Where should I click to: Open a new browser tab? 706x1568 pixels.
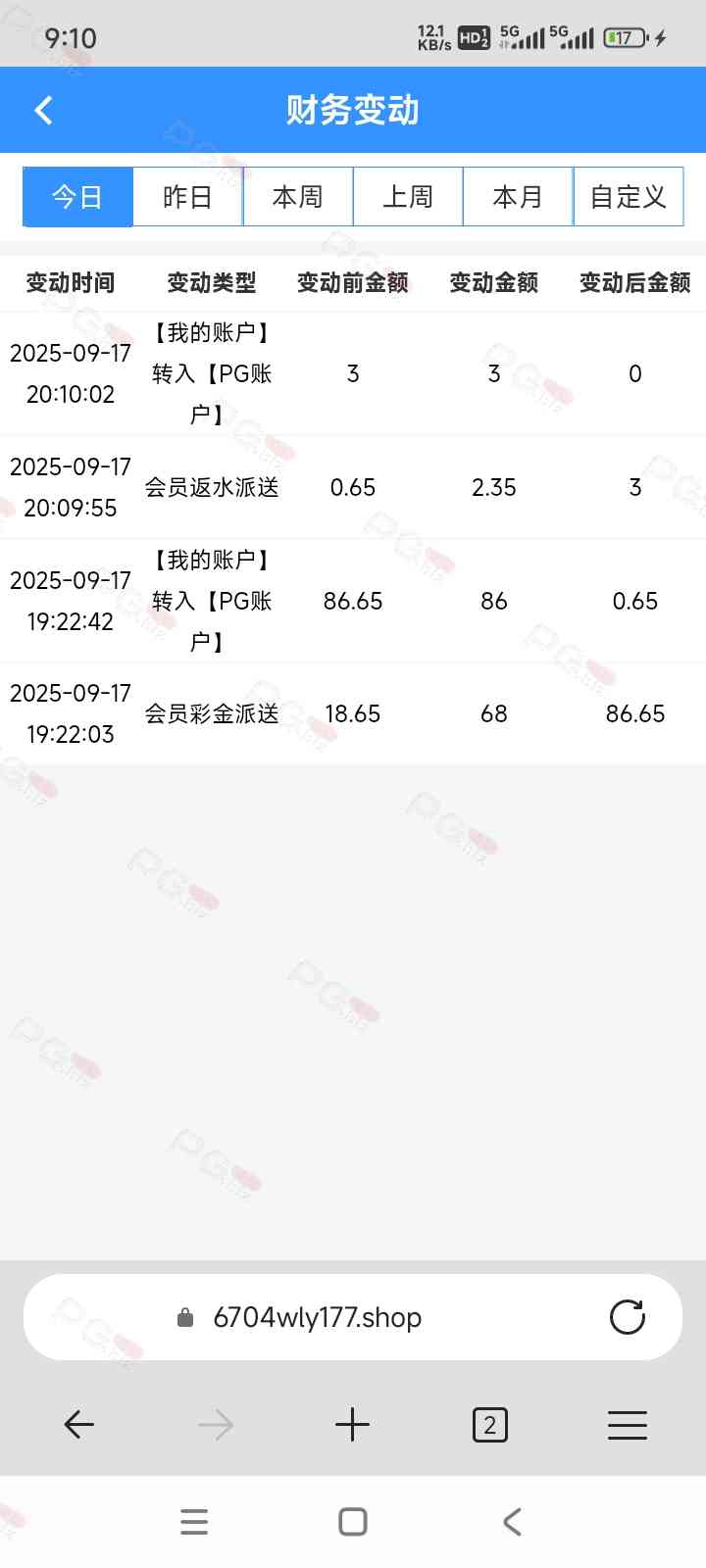[x=352, y=1425]
